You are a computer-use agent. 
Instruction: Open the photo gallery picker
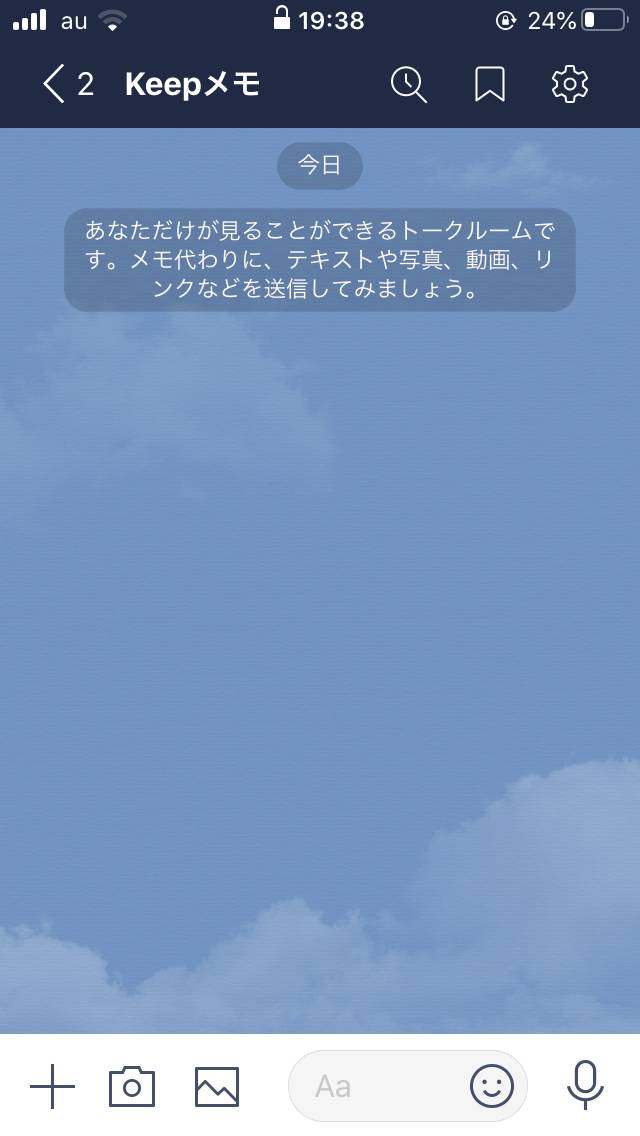[217, 1086]
